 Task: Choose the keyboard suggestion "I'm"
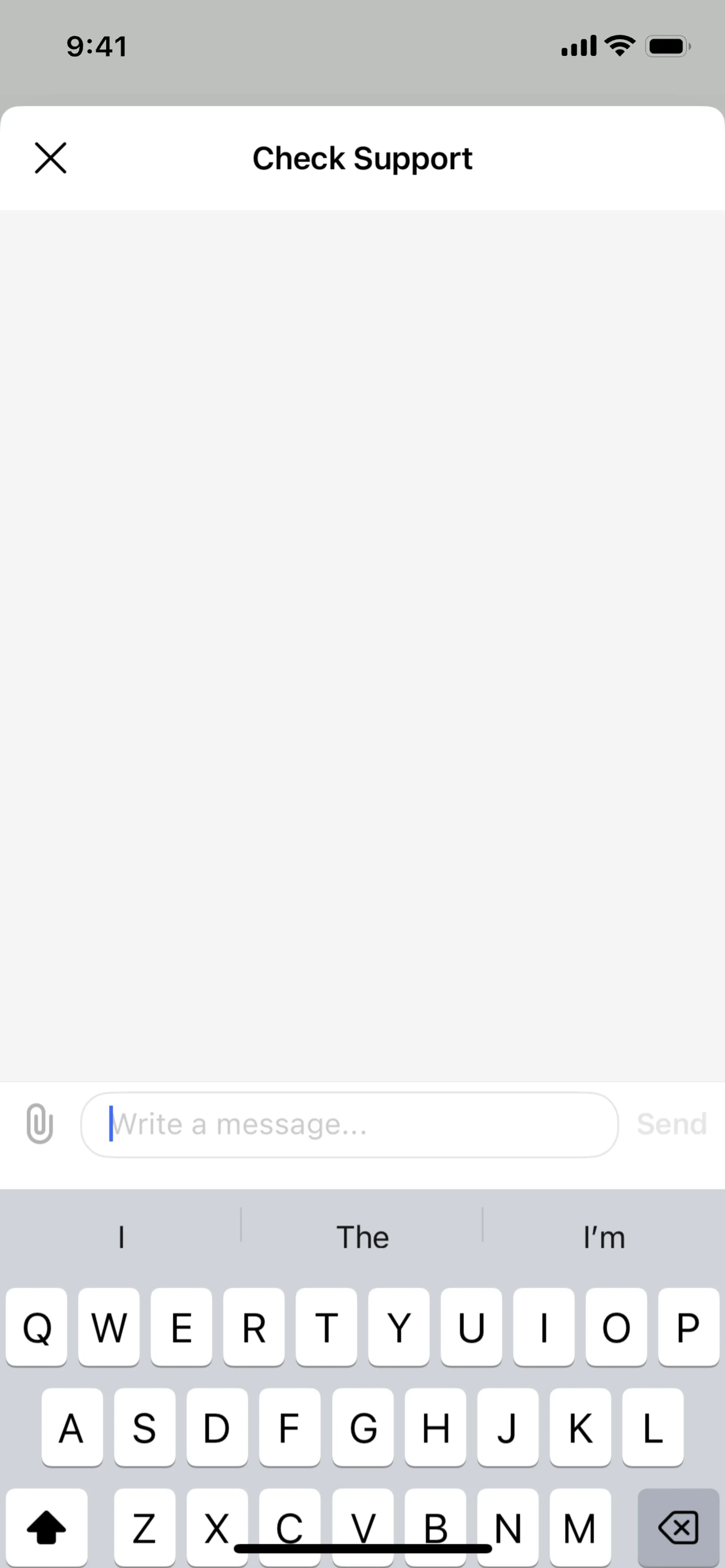pyautogui.click(x=604, y=1237)
